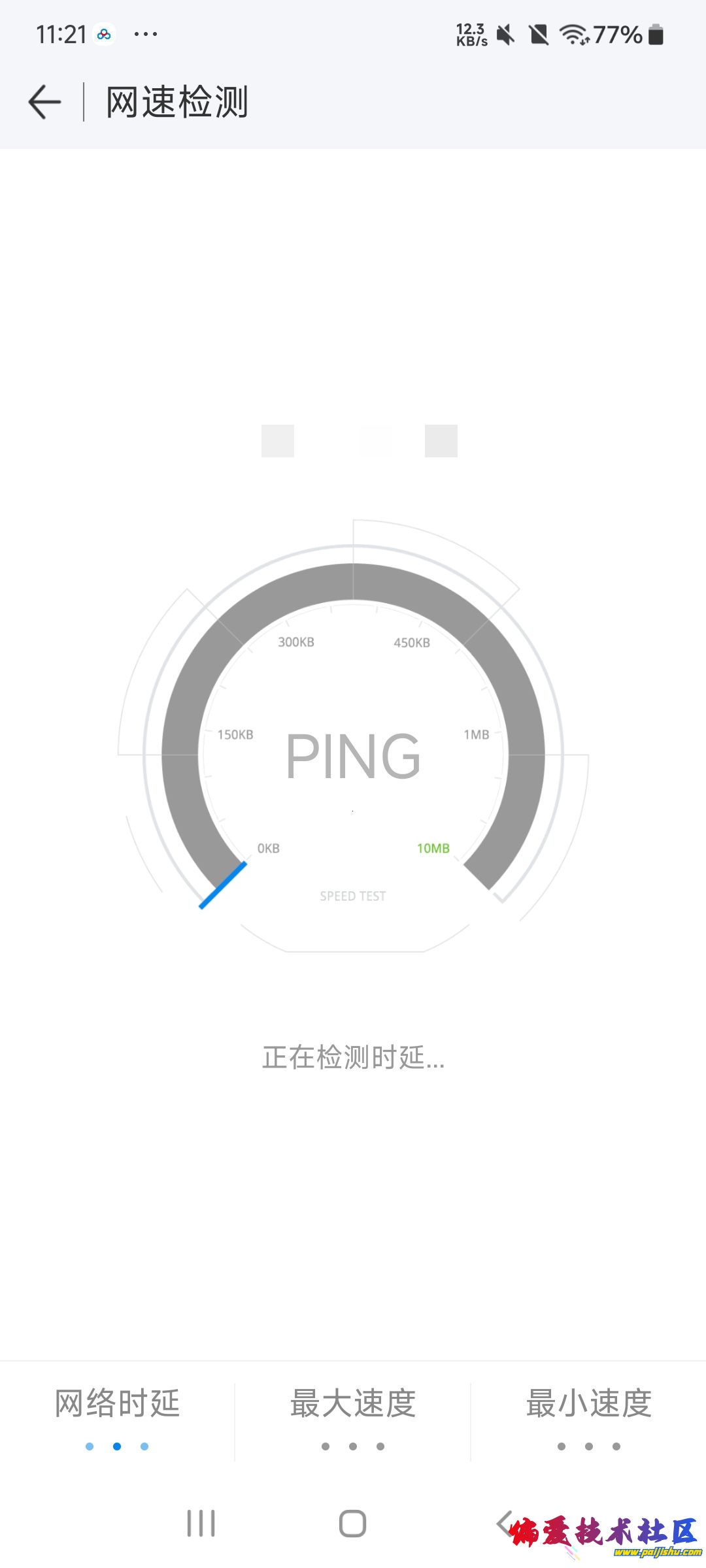Tap the back arrow beside 网速检测
706x1568 pixels.
[x=44, y=102]
